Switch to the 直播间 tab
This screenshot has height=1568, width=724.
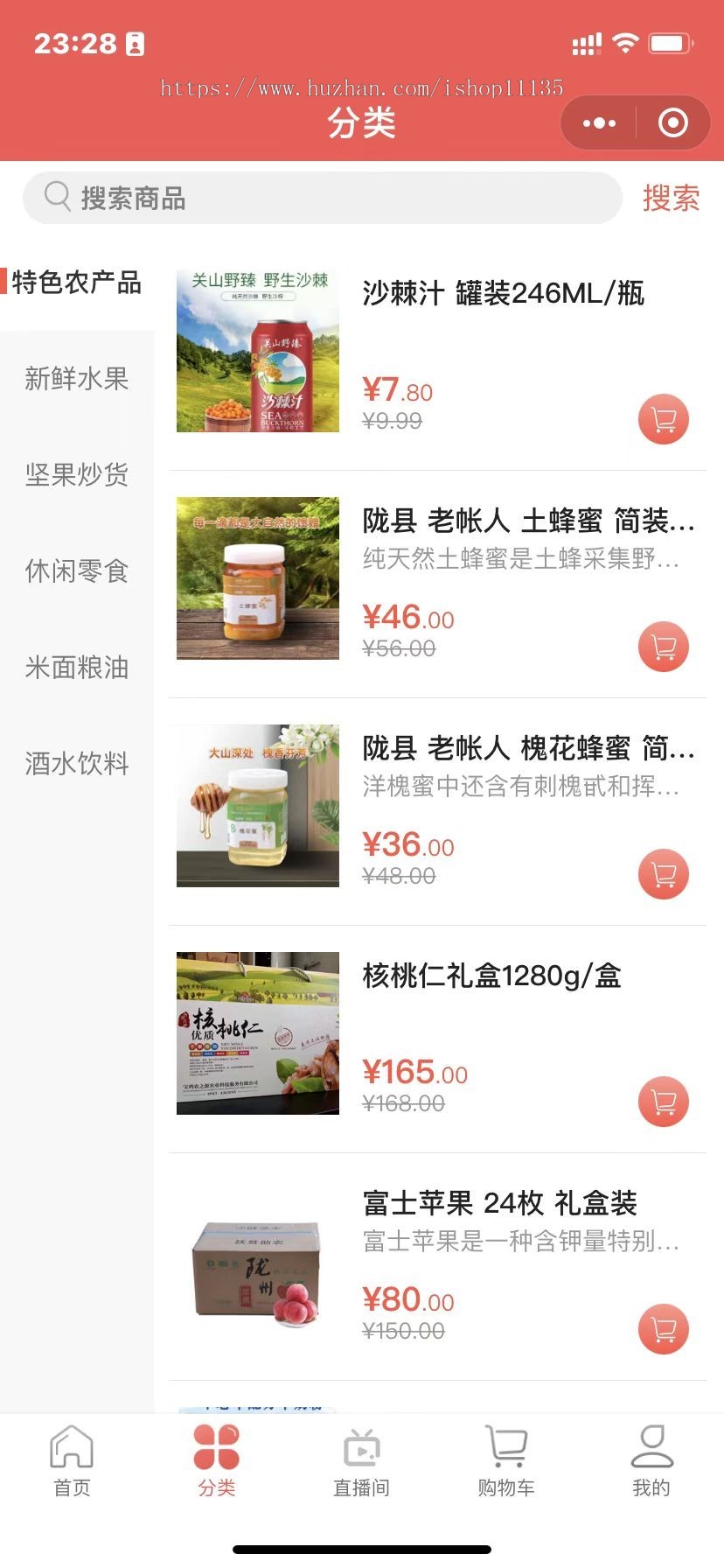point(361,1460)
